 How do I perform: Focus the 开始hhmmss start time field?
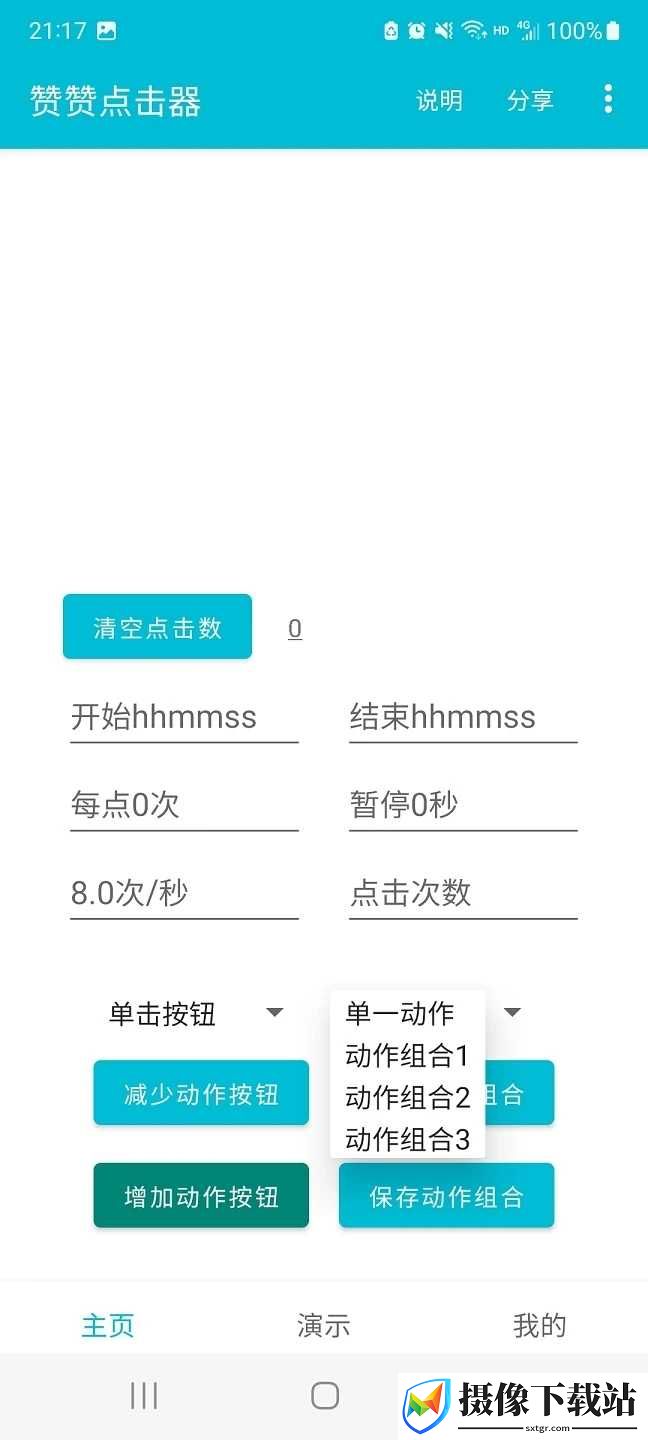184,717
